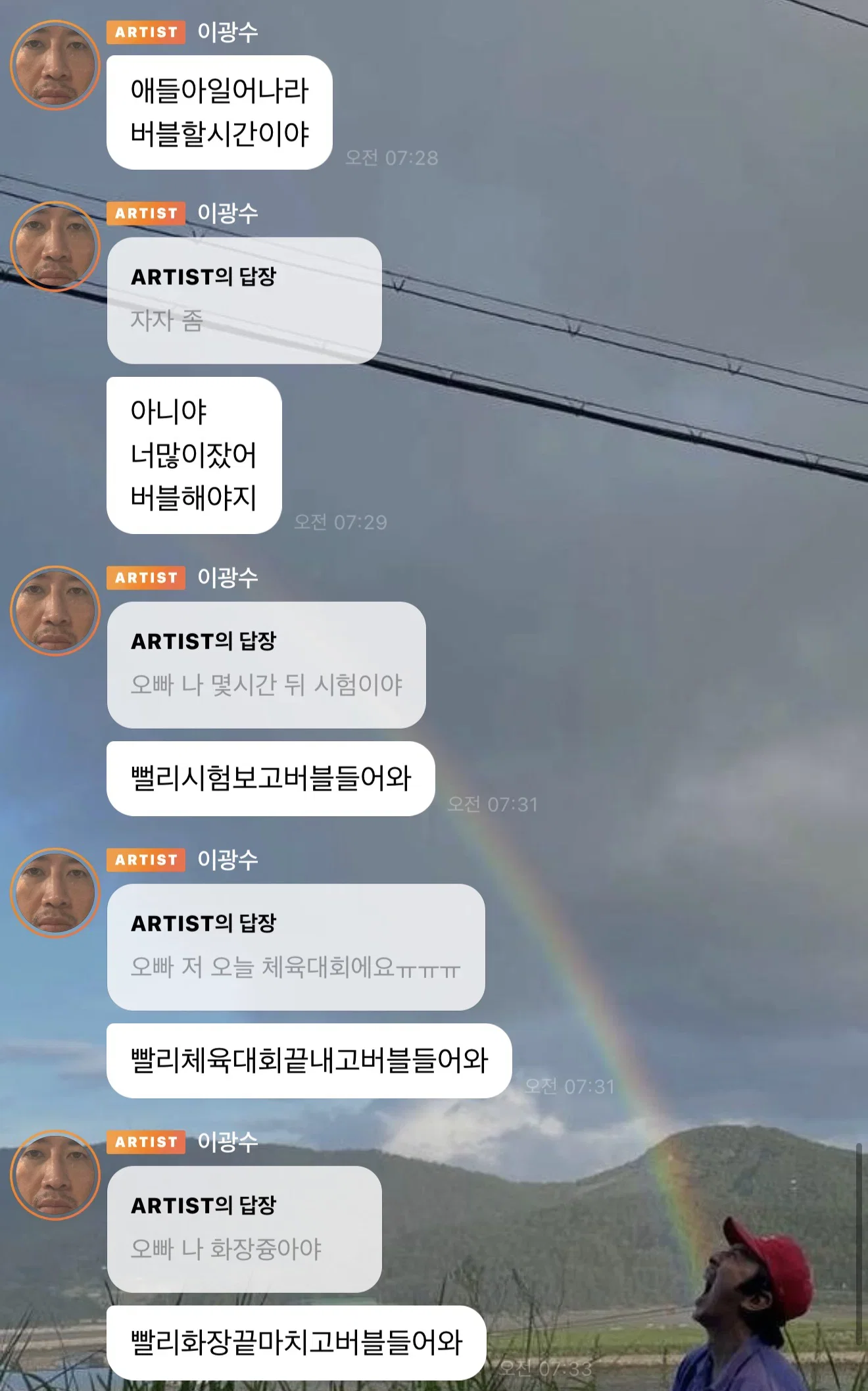Open the quoted reply '오빠 나 화장중아야'

[244, 1229]
